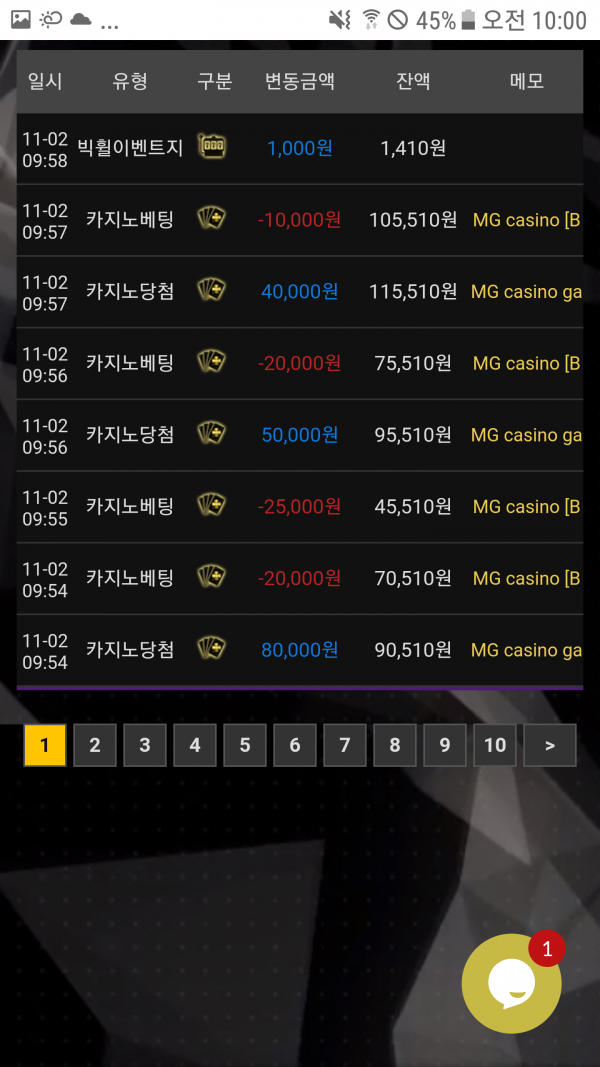Viewport: 600px width, 1067px height.
Task: Go to page 2 of the history
Action: click(95, 745)
